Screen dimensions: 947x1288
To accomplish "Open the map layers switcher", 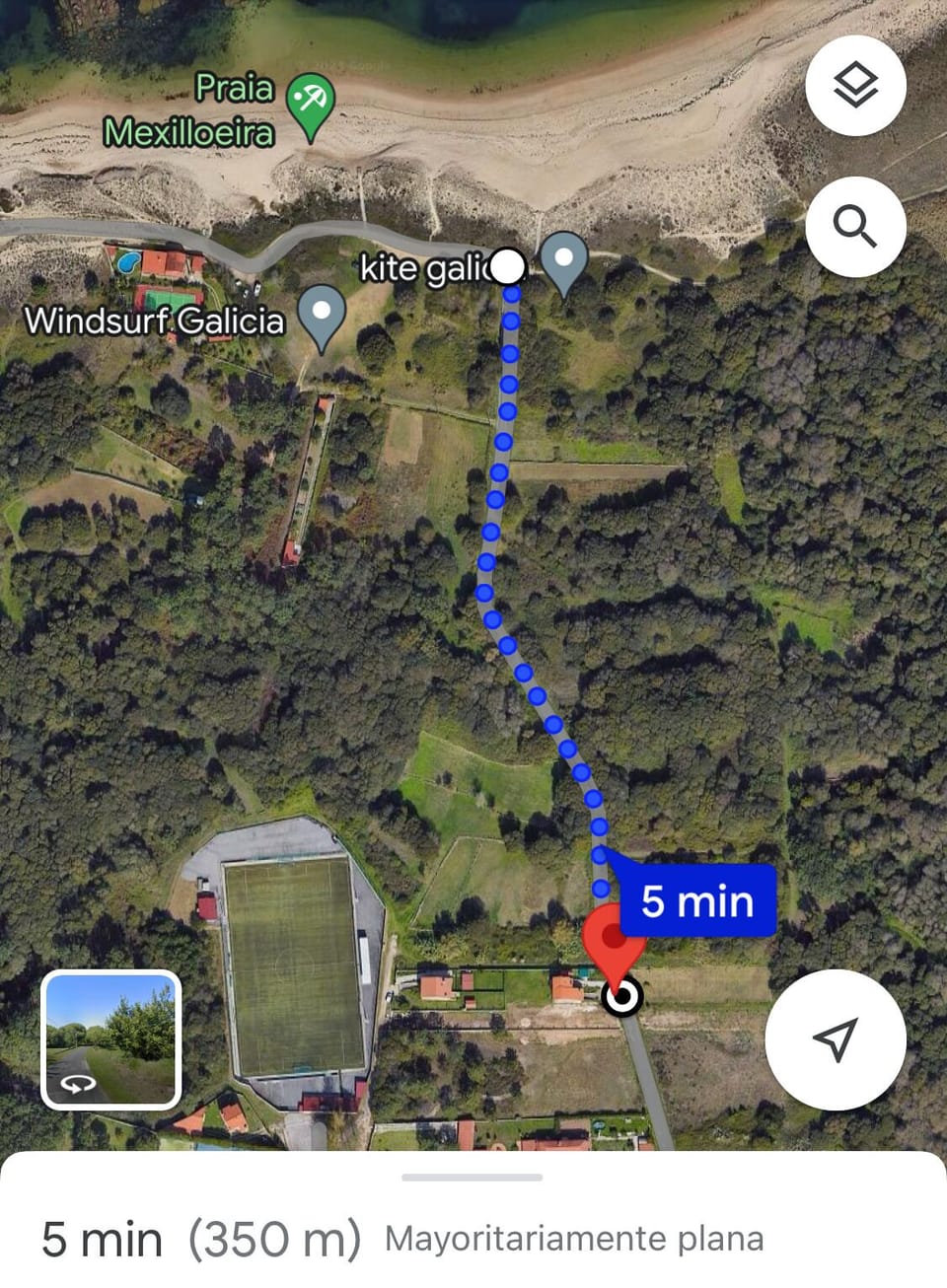I will tap(855, 86).
